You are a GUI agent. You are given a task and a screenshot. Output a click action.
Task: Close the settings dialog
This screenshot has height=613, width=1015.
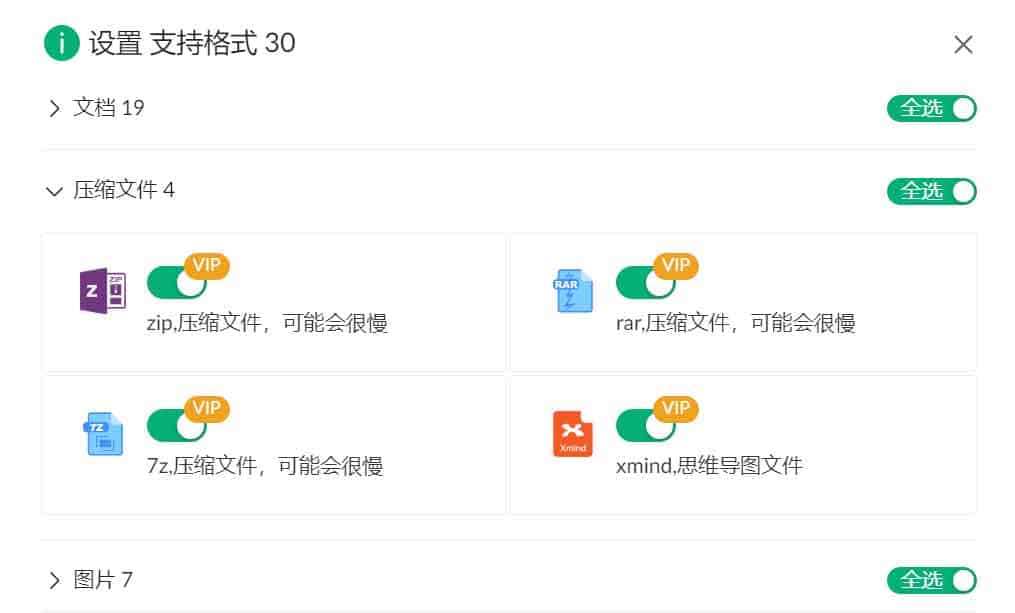[x=963, y=44]
